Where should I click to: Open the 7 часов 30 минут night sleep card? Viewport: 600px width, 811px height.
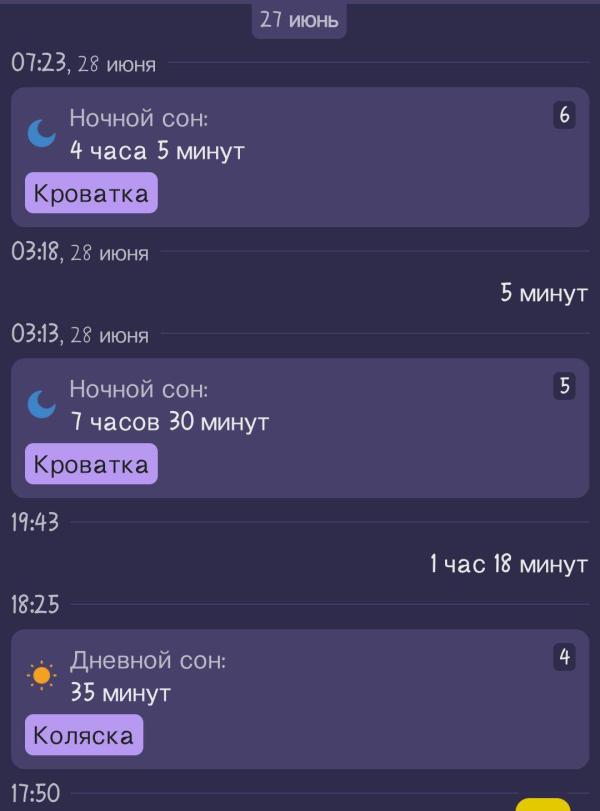tap(300, 428)
